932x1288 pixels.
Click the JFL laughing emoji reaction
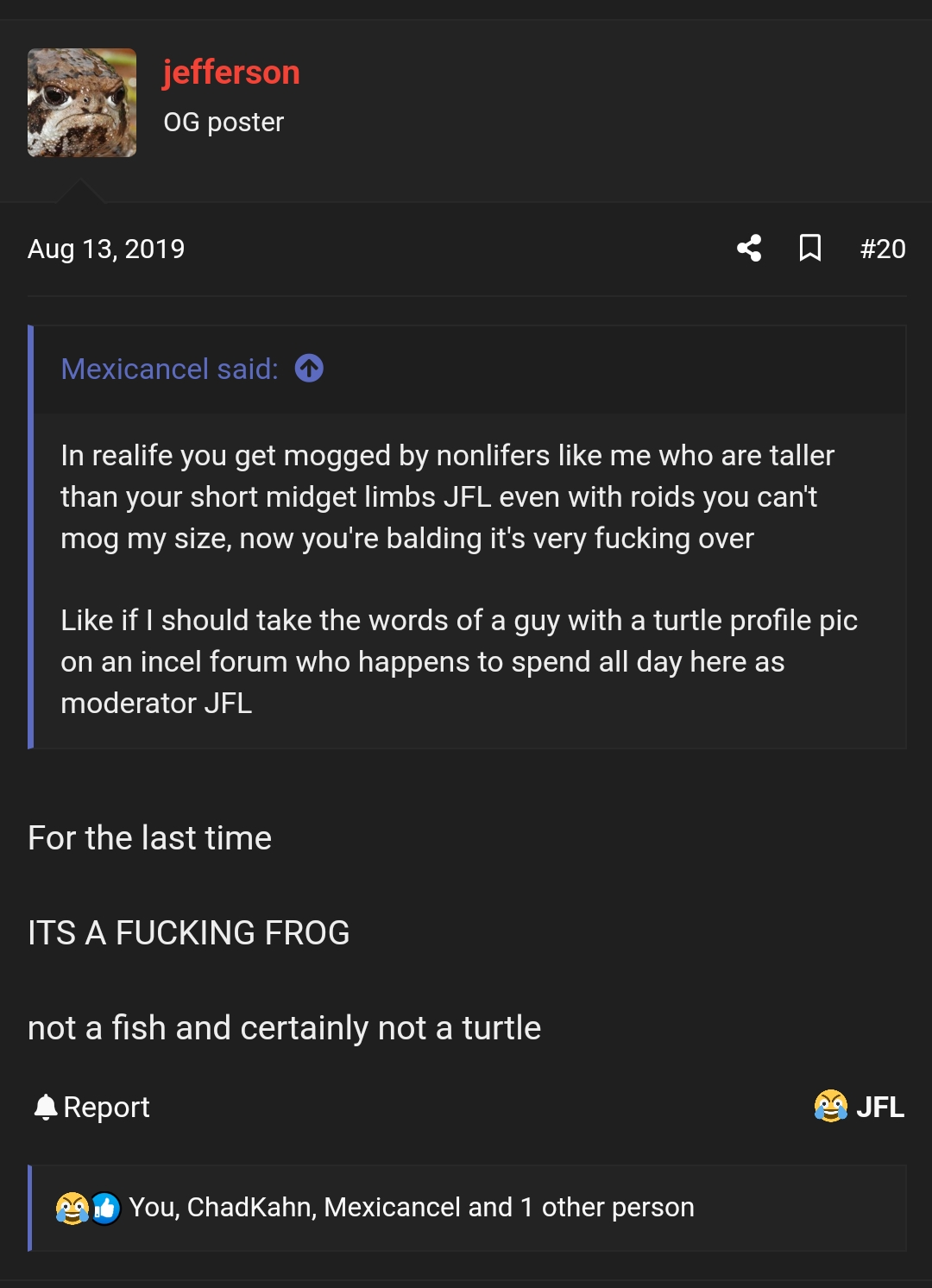click(x=831, y=1106)
